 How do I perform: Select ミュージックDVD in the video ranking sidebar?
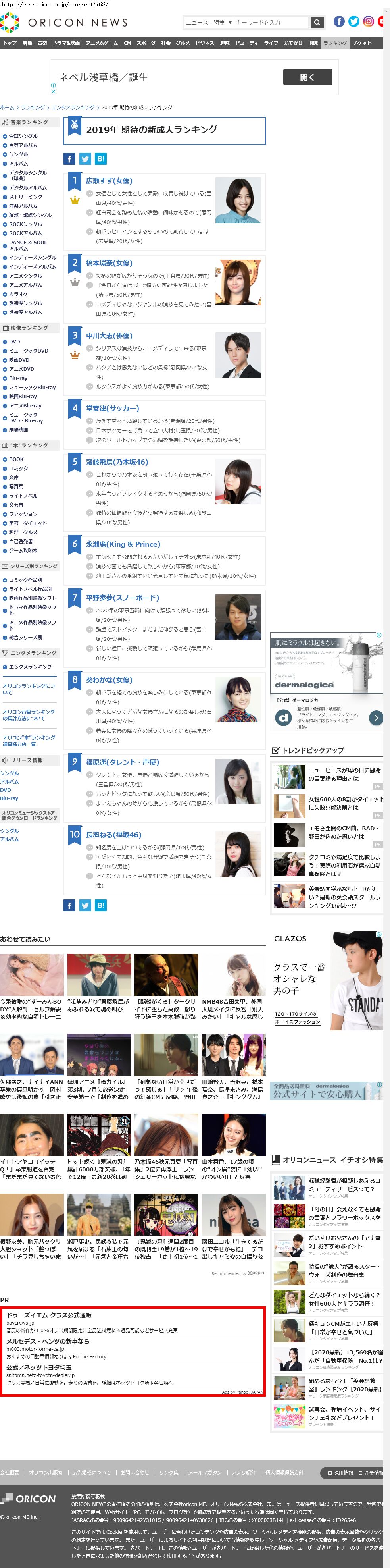[x=29, y=351]
